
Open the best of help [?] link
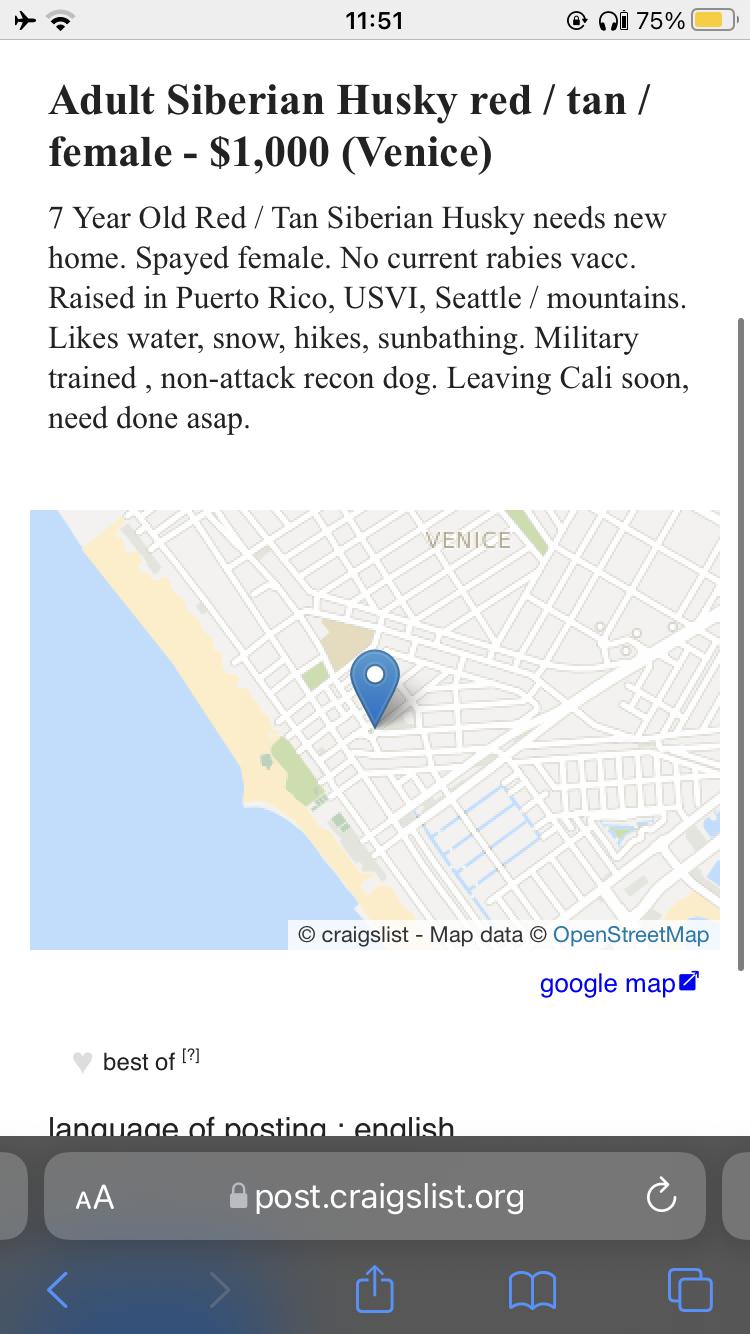coord(191,1056)
